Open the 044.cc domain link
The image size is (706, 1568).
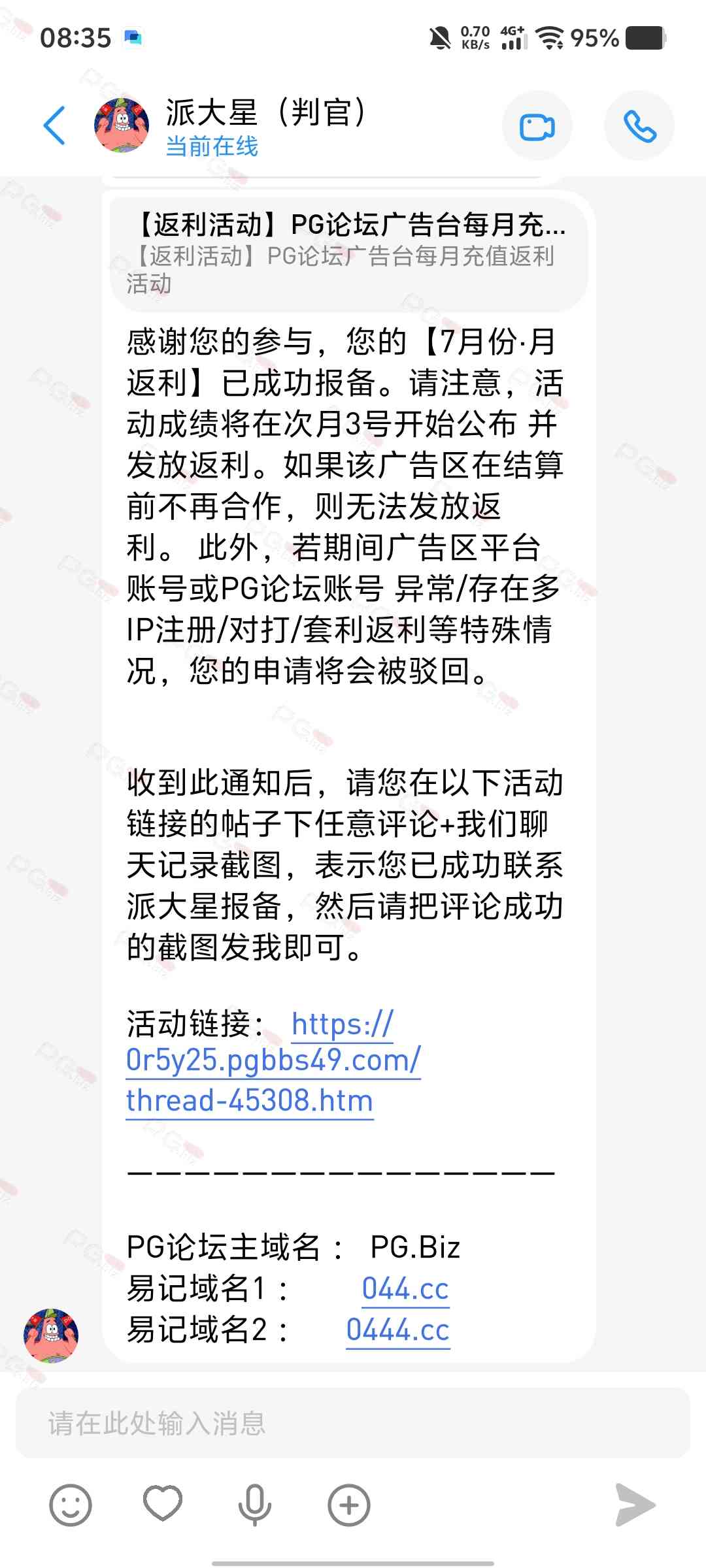(x=405, y=1289)
